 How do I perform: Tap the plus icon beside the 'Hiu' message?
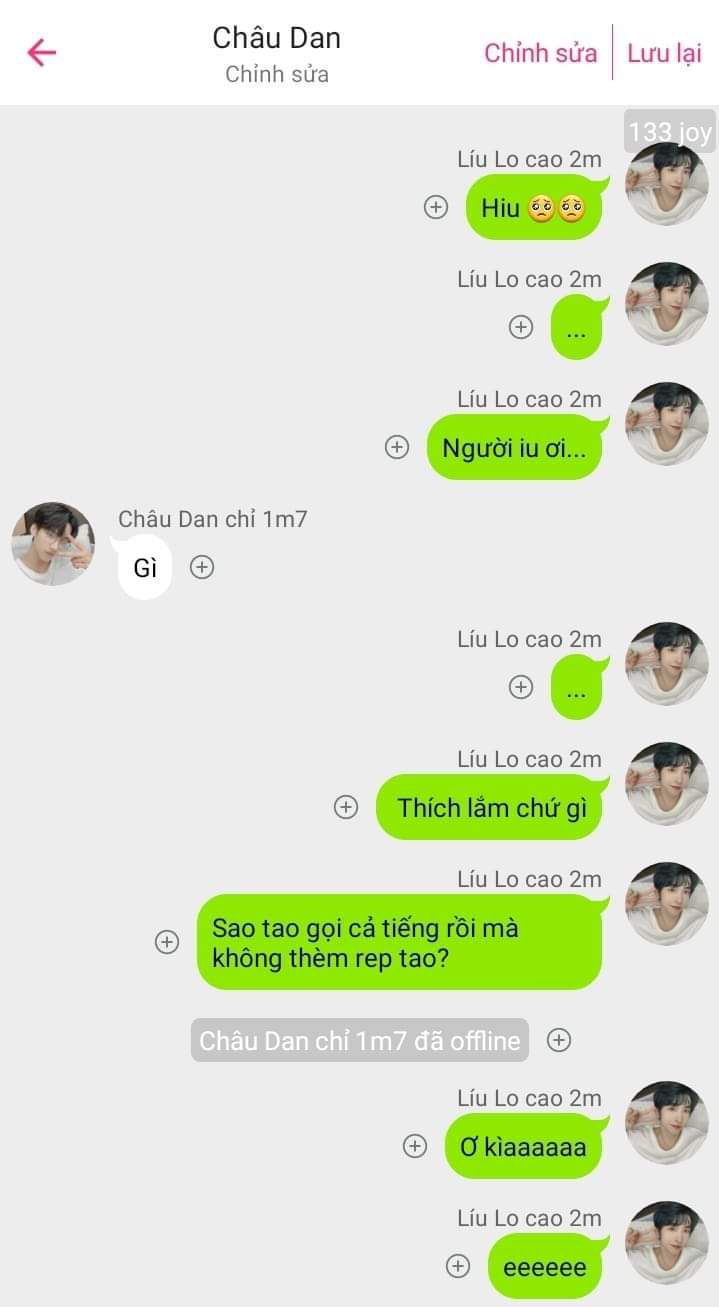point(436,207)
